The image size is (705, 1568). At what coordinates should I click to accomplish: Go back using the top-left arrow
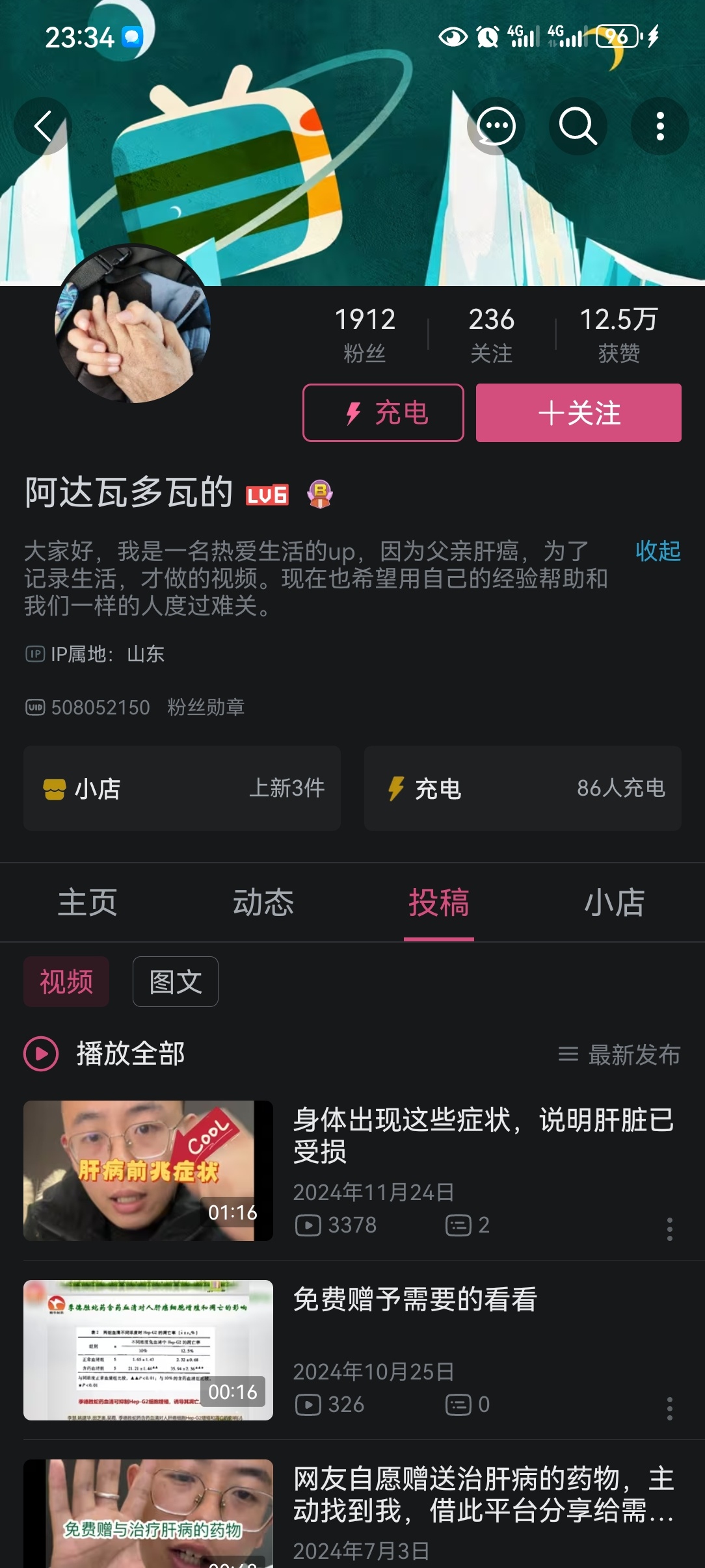(43, 126)
